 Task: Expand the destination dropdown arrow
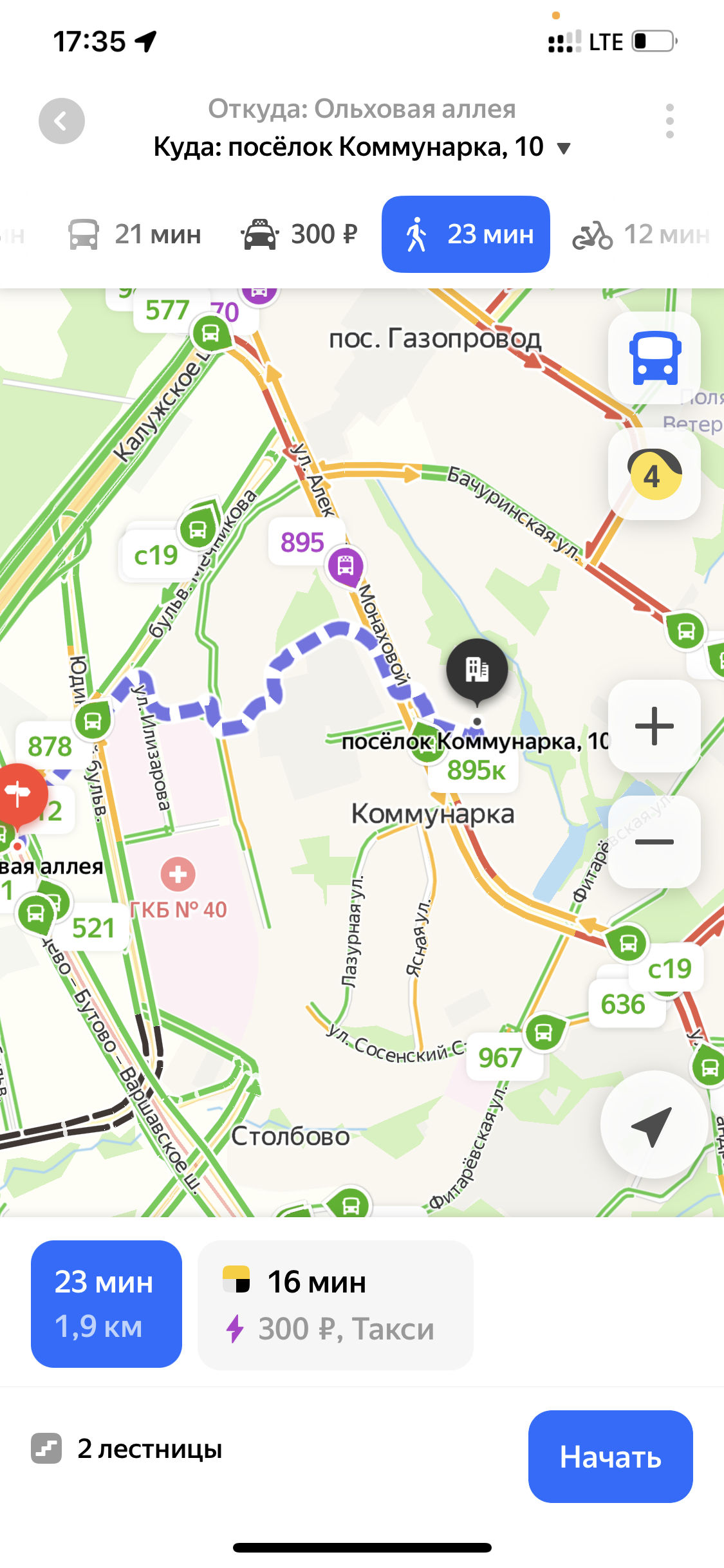[x=564, y=149]
